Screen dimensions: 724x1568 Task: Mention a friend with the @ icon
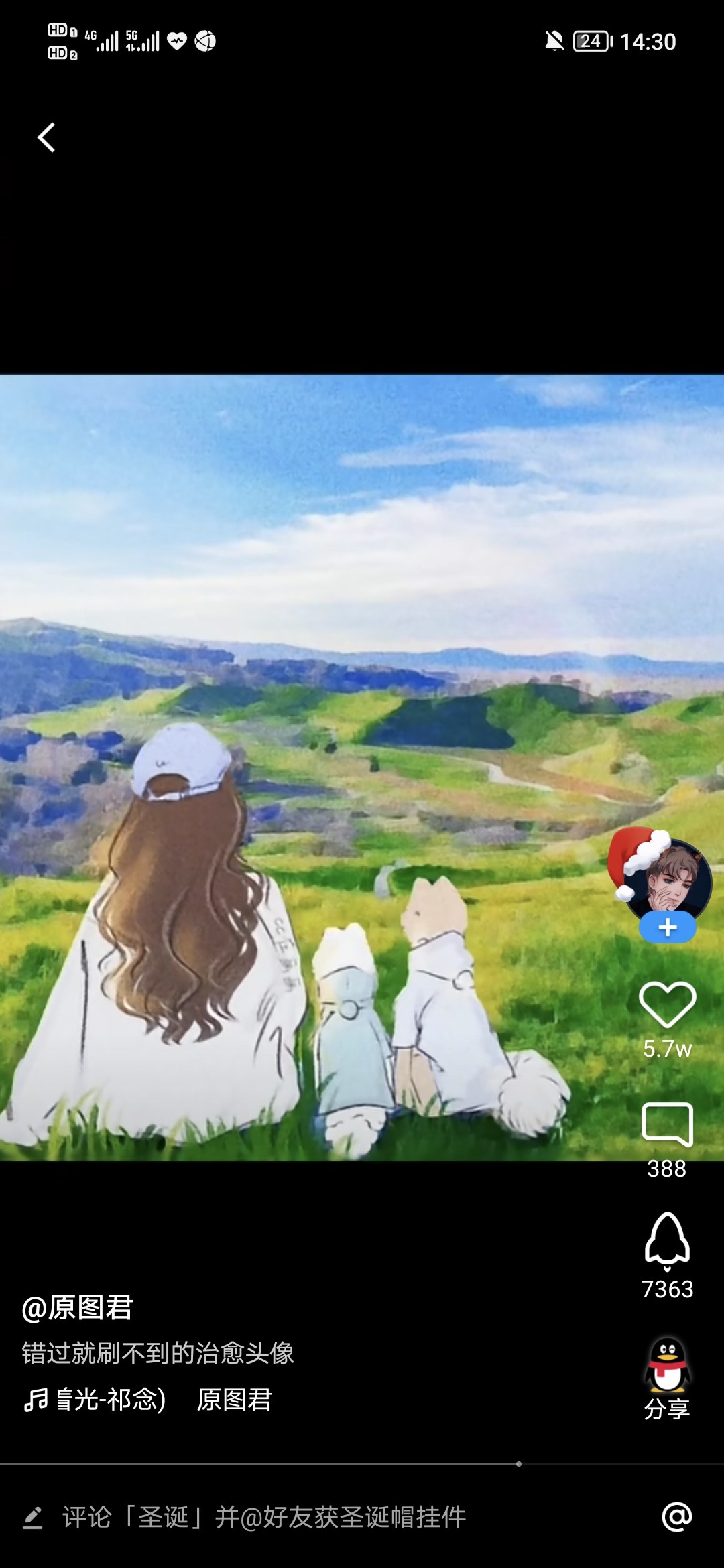676,1517
